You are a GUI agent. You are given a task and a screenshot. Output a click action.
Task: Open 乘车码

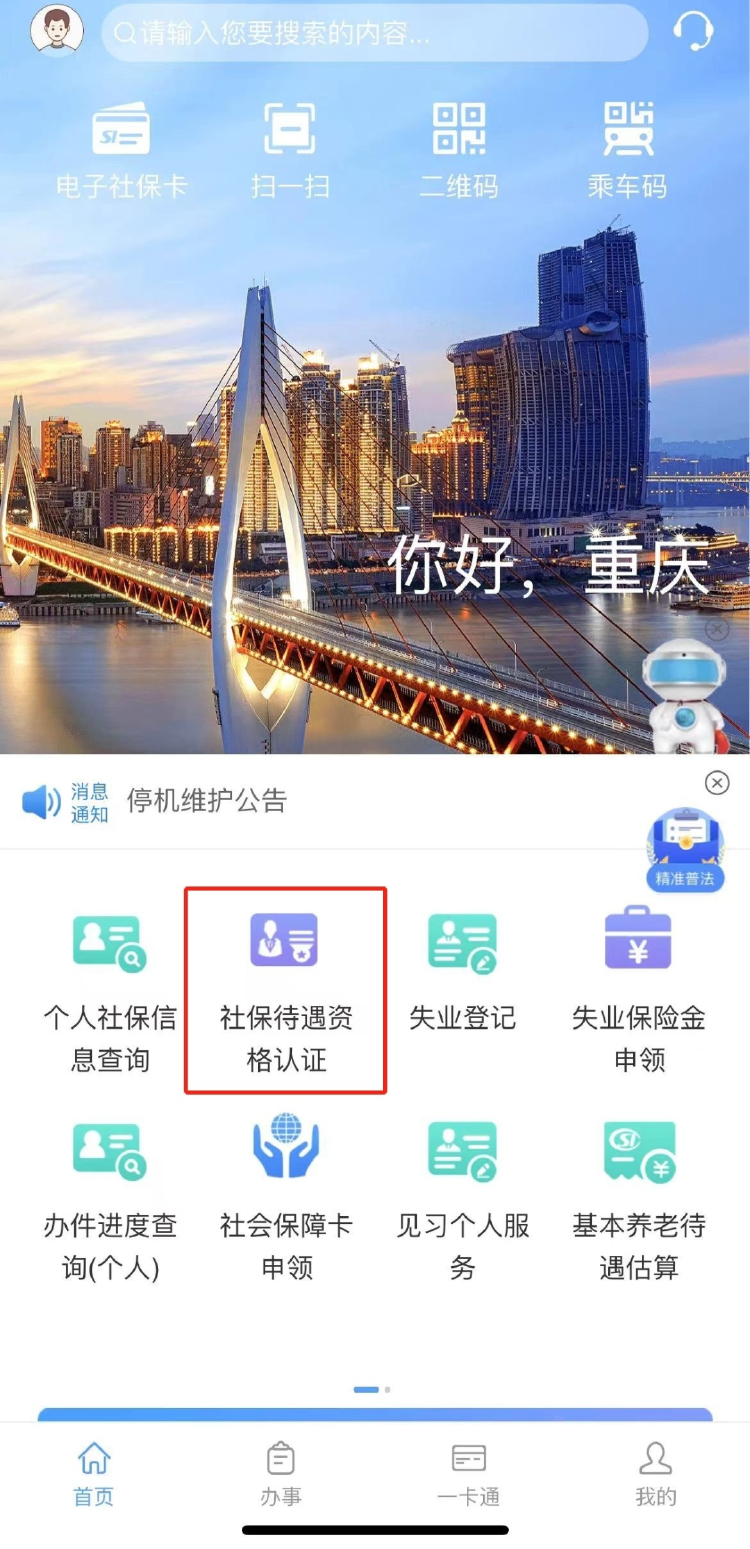pos(628,150)
